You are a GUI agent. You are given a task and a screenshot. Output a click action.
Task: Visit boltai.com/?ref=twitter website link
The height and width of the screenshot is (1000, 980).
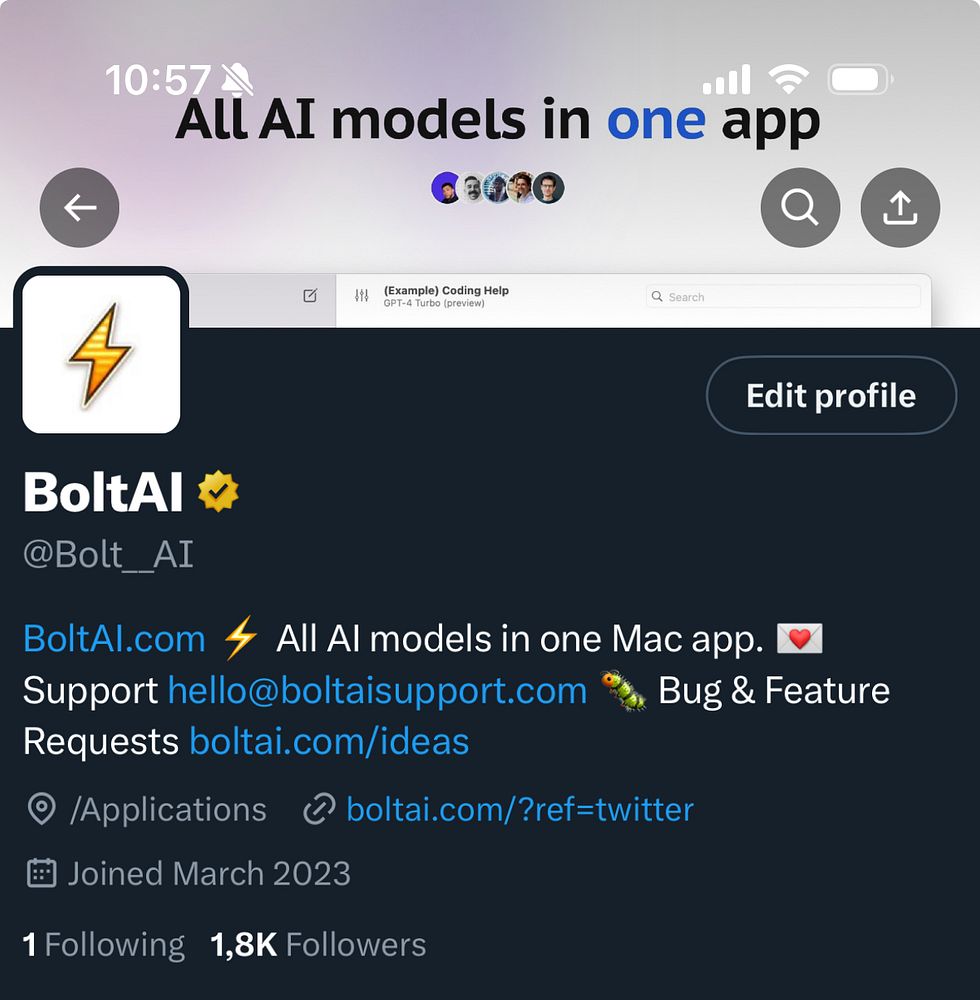[x=519, y=809]
